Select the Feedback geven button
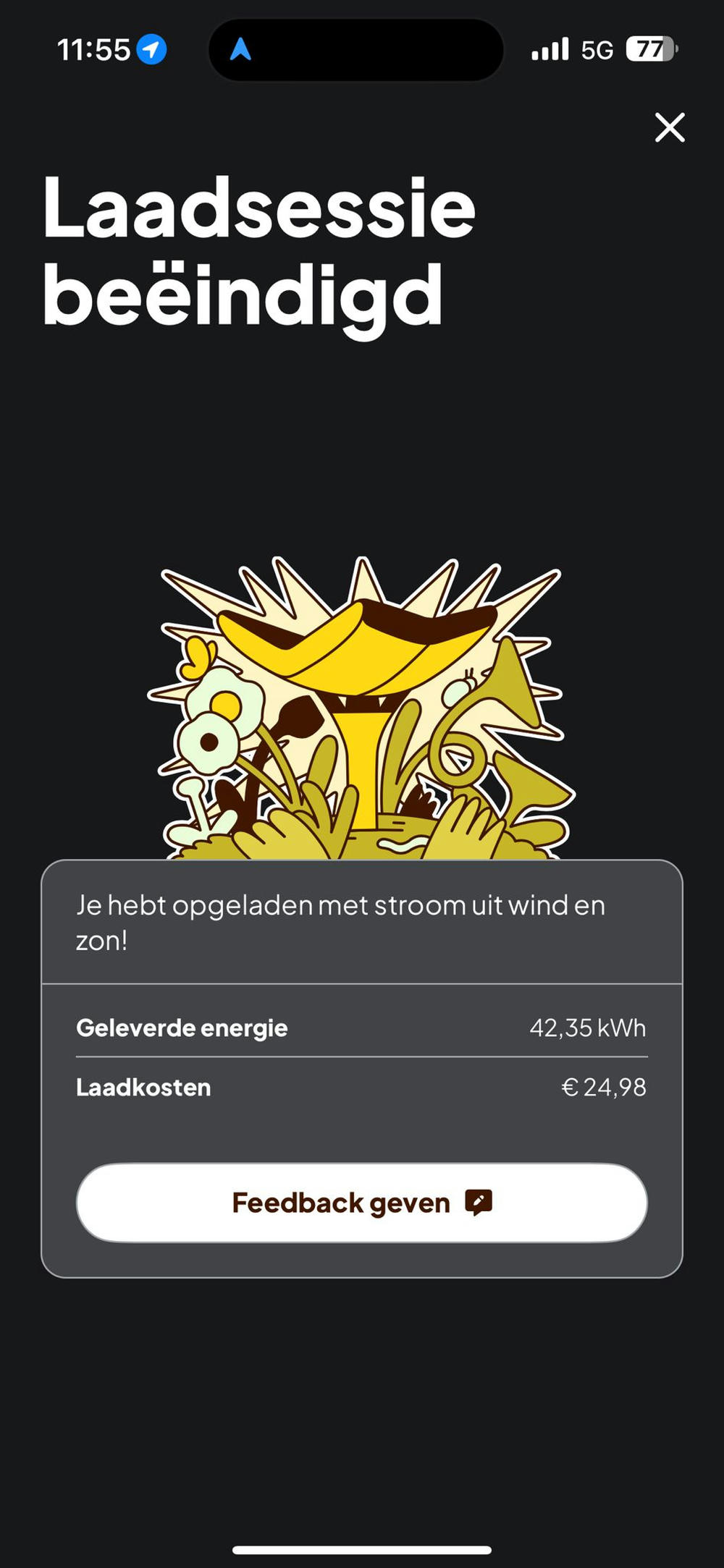 [x=362, y=1202]
